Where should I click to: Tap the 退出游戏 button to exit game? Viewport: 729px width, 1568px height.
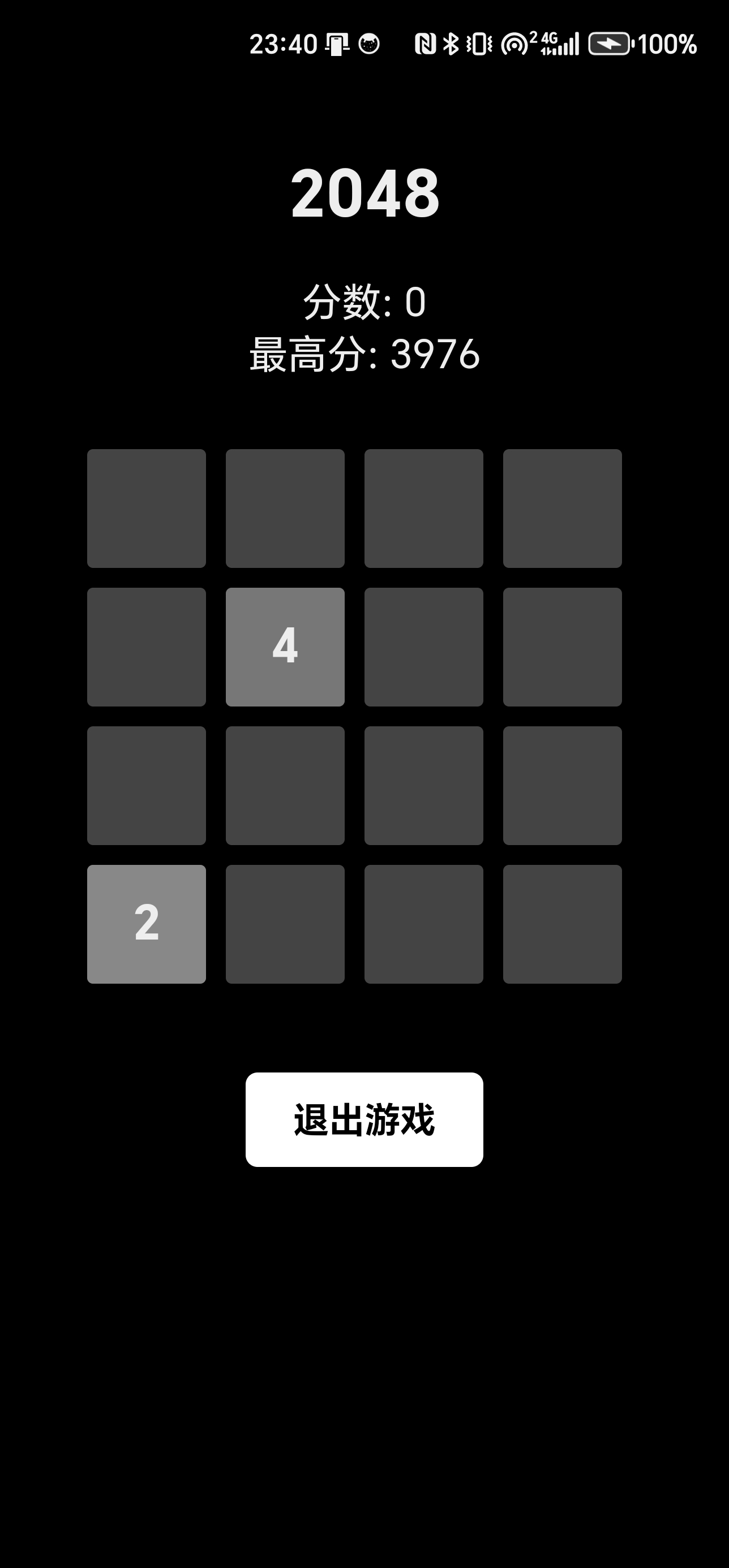[364, 1119]
